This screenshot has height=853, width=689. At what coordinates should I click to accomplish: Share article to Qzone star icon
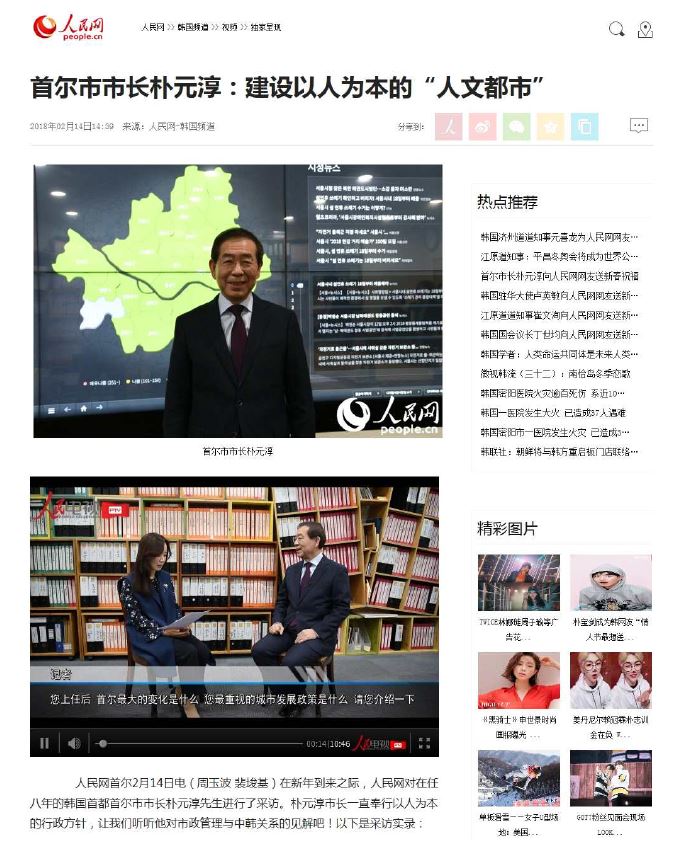coord(550,126)
